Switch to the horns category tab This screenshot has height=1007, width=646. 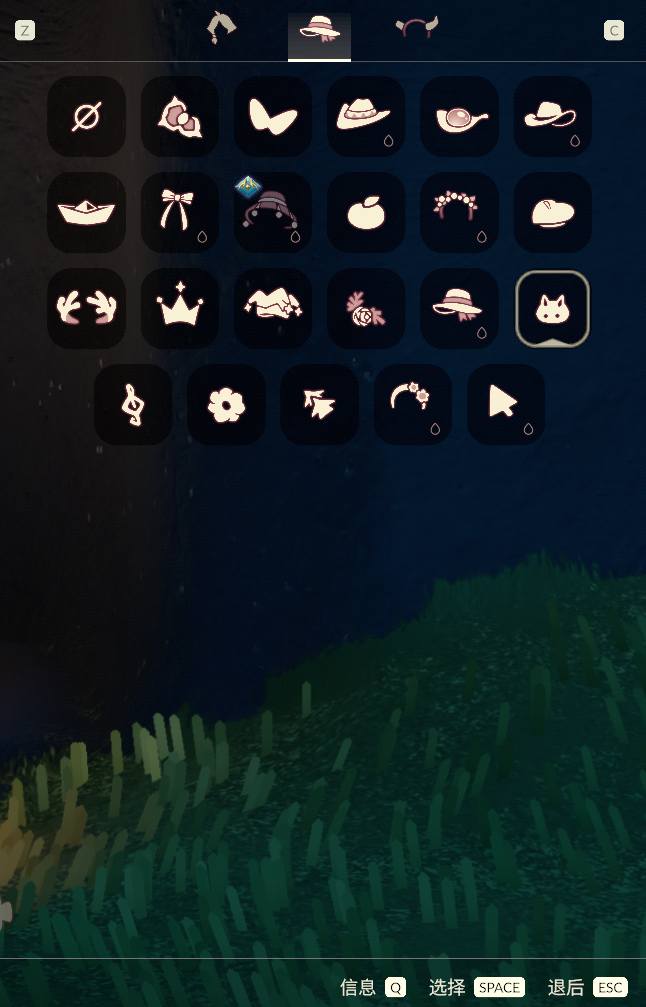click(416, 28)
